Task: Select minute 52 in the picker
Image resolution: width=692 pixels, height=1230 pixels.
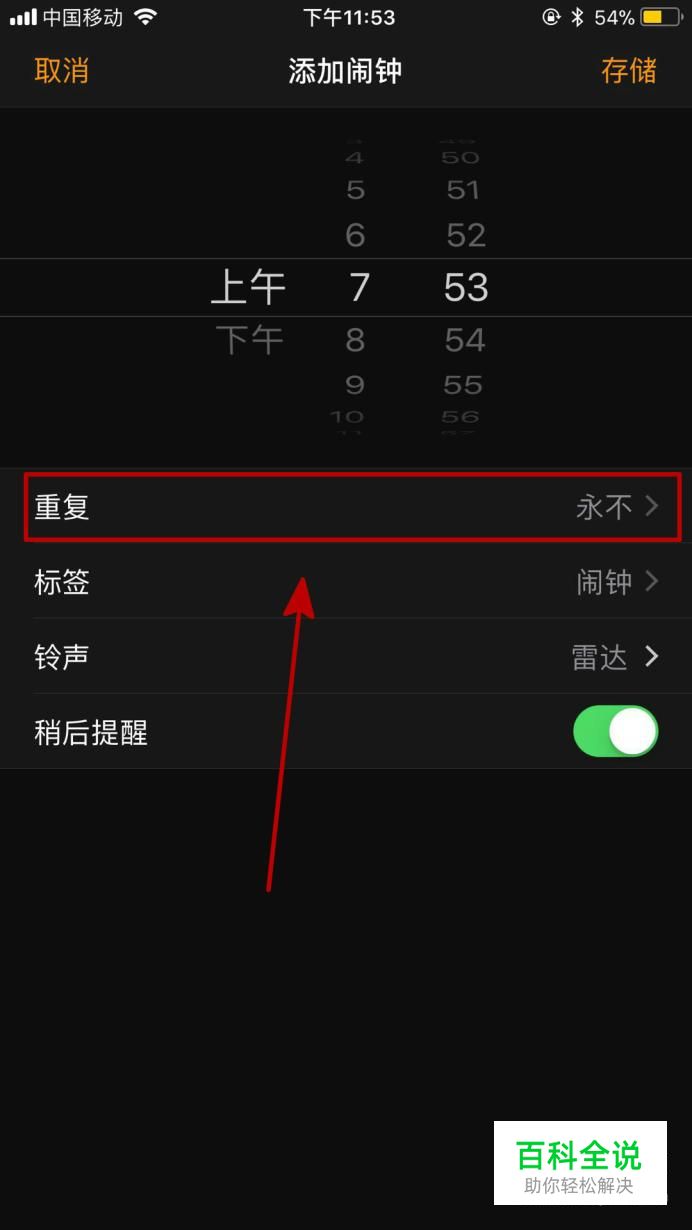Action: [466, 236]
